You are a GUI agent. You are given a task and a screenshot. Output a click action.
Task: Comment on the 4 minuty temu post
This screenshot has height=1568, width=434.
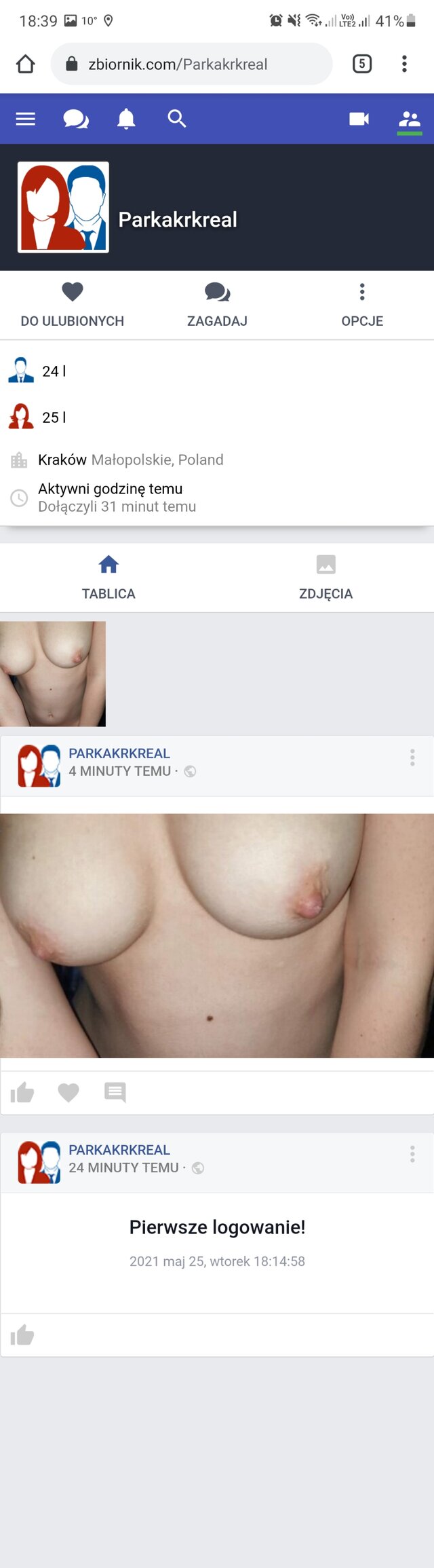(x=115, y=1092)
